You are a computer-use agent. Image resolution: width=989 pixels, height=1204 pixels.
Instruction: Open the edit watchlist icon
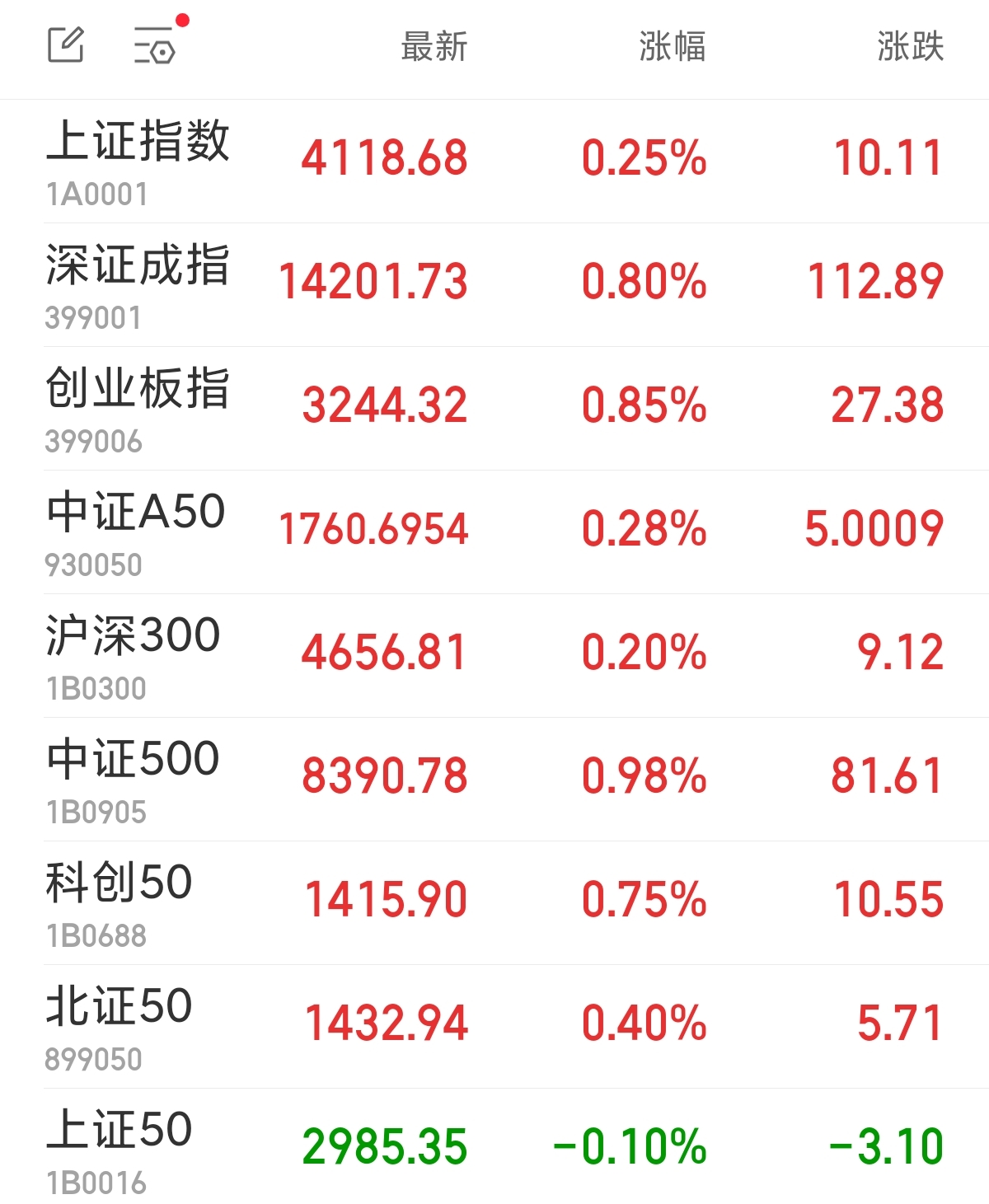66,45
